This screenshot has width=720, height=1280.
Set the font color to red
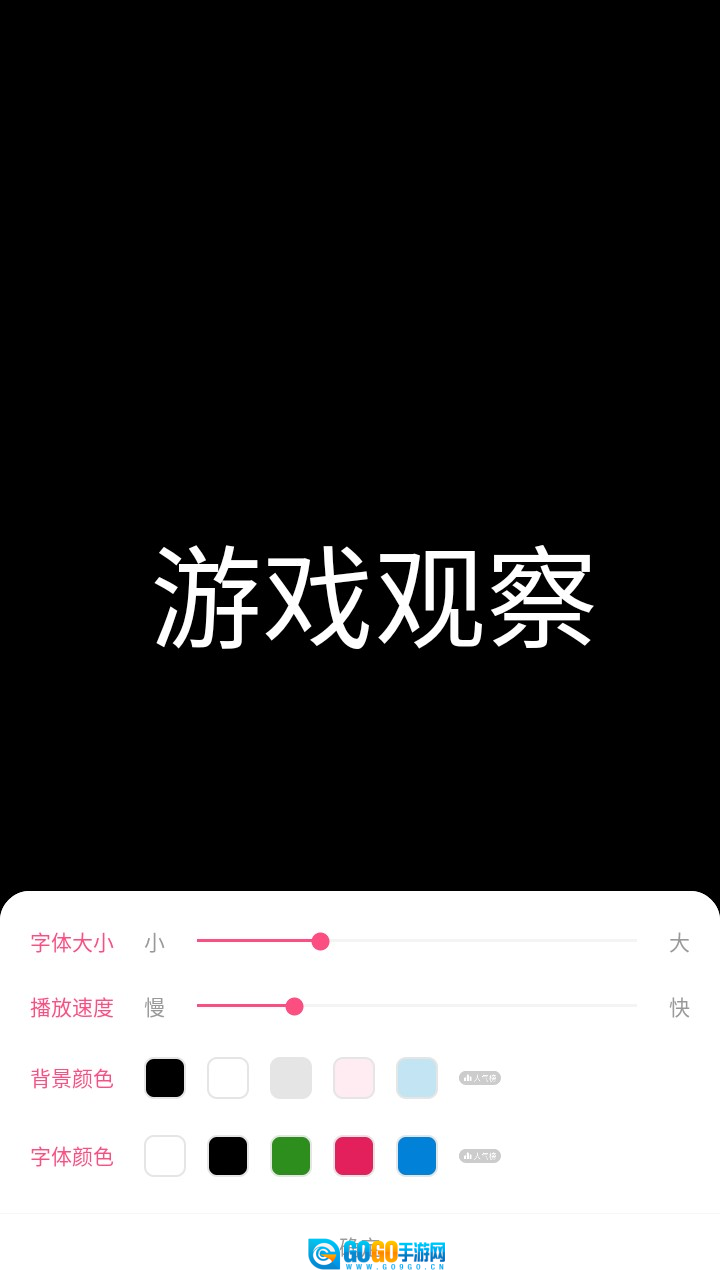click(354, 1156)
